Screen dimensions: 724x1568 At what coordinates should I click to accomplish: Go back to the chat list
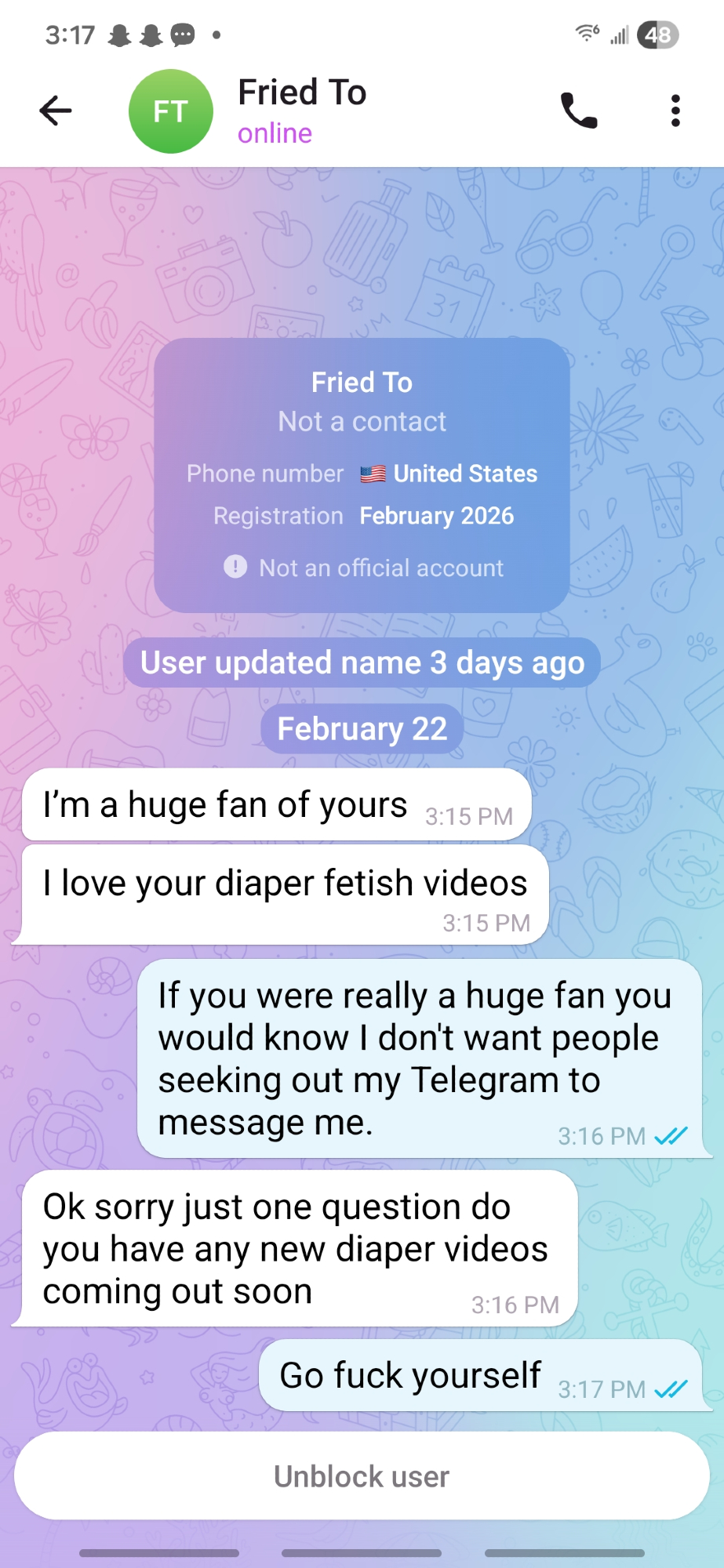[56, 111]
